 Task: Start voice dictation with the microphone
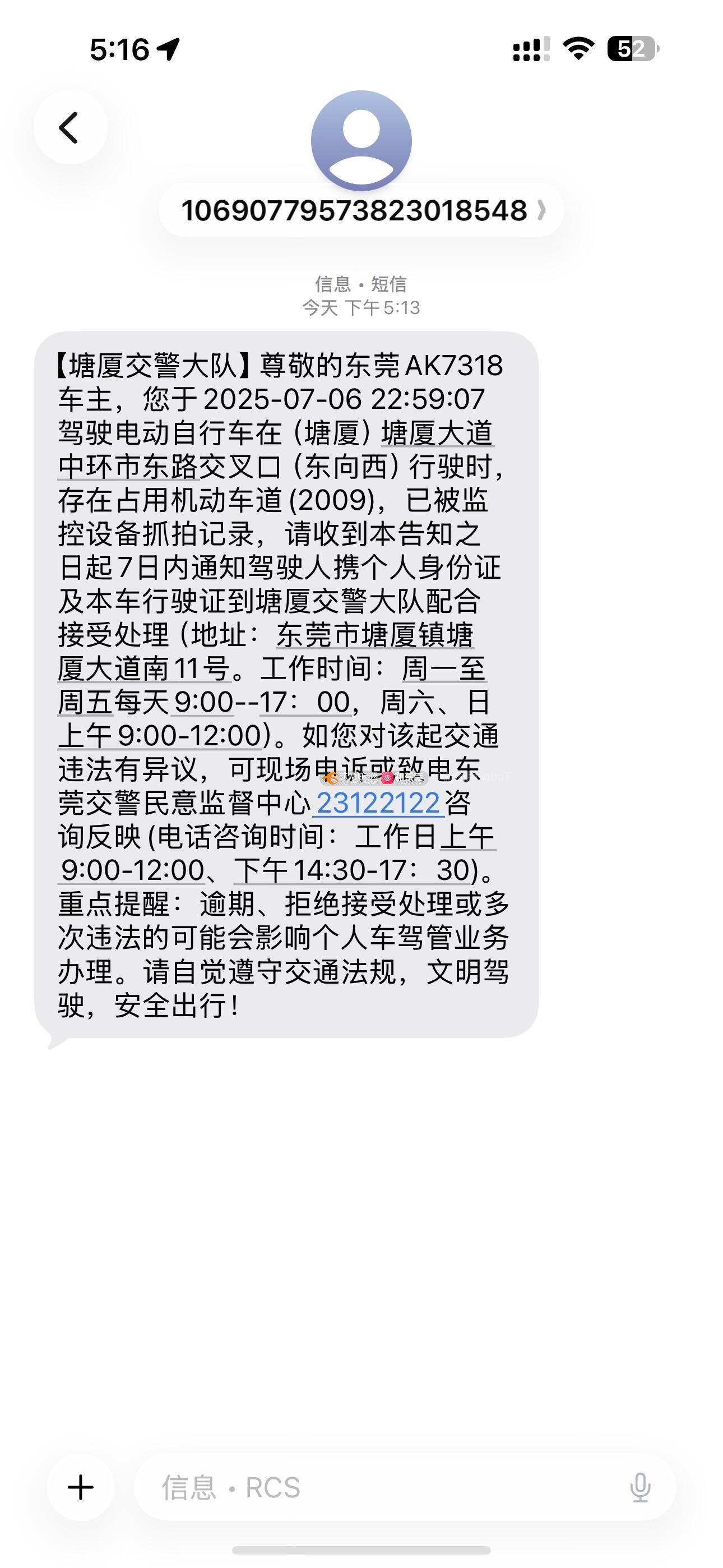(640, 1488)
